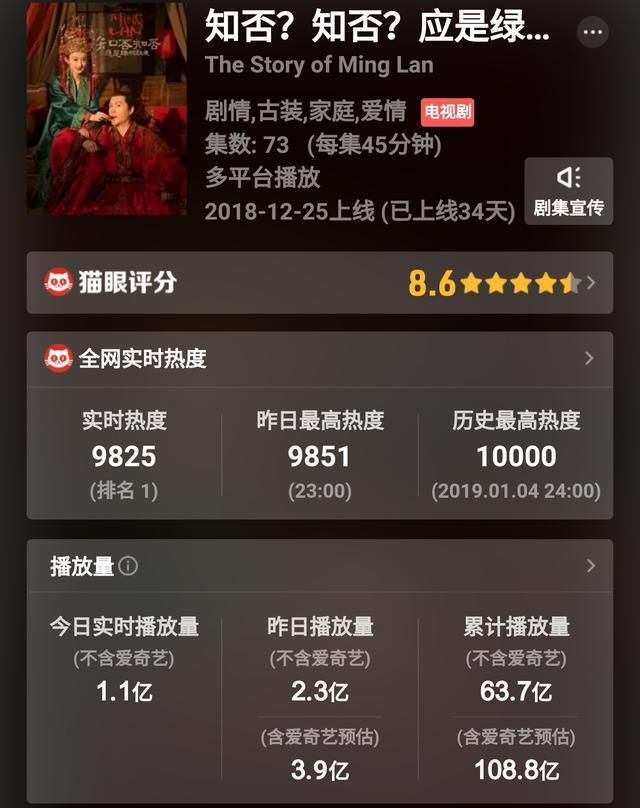
Task: Tap the info icon beside 播放量
Action: point(129,567)
